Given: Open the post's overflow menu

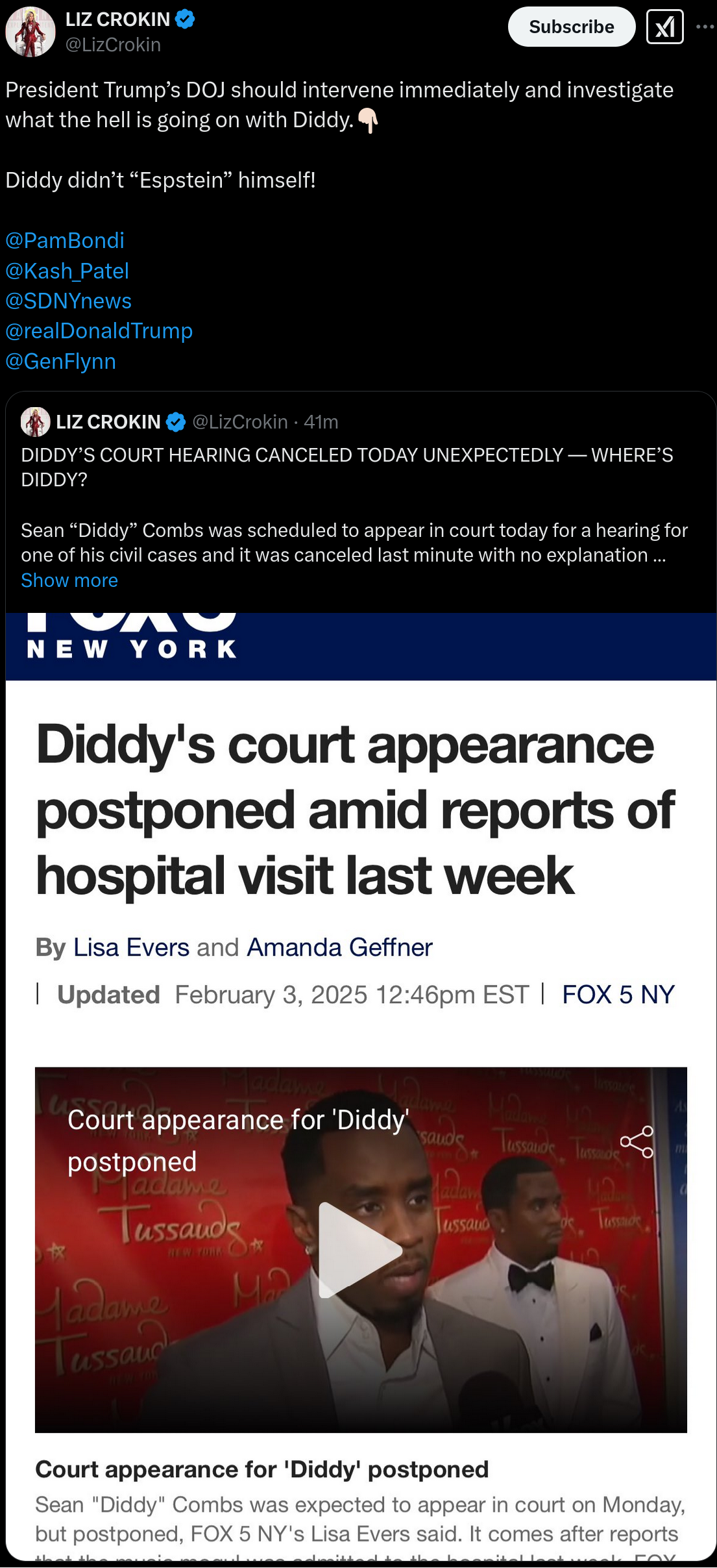Looking at the screenshot, I should pyautogui.click(x=705, y=27).
